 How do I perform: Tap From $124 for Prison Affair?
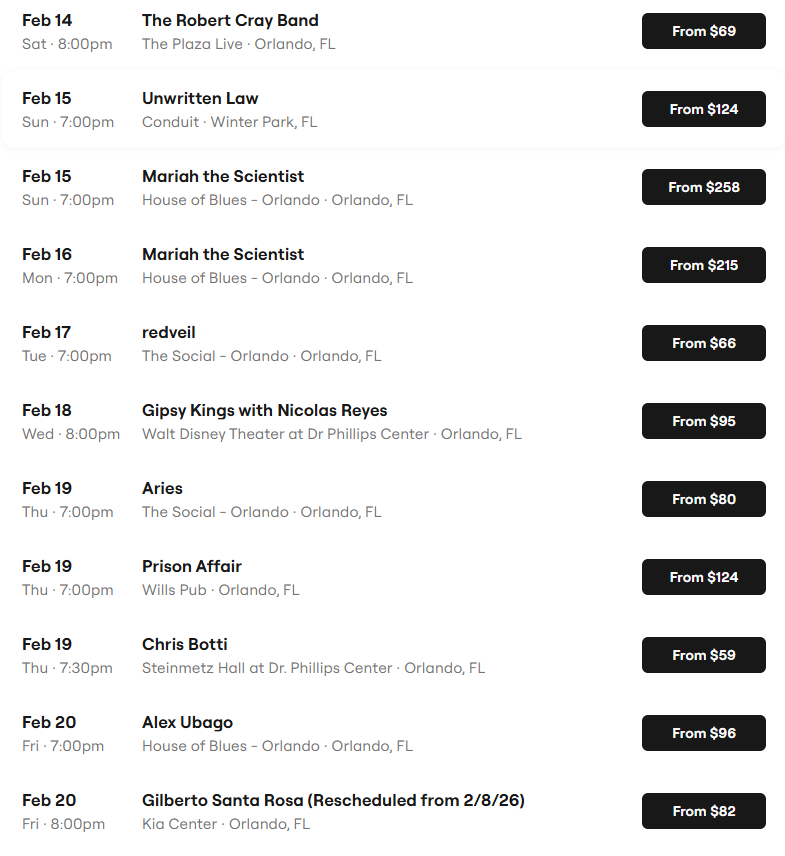tap(703, 577)
